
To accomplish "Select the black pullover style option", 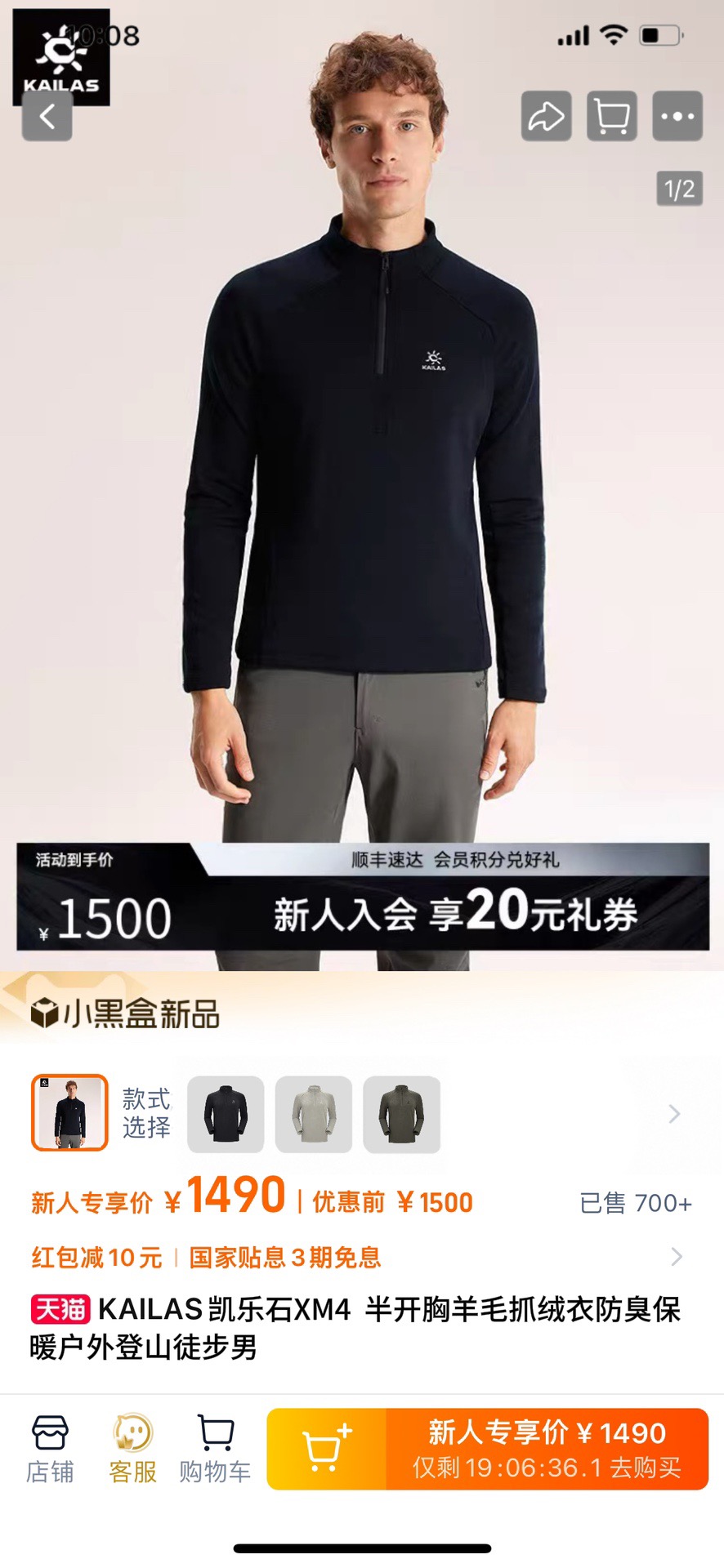I will coord(226,1114).
